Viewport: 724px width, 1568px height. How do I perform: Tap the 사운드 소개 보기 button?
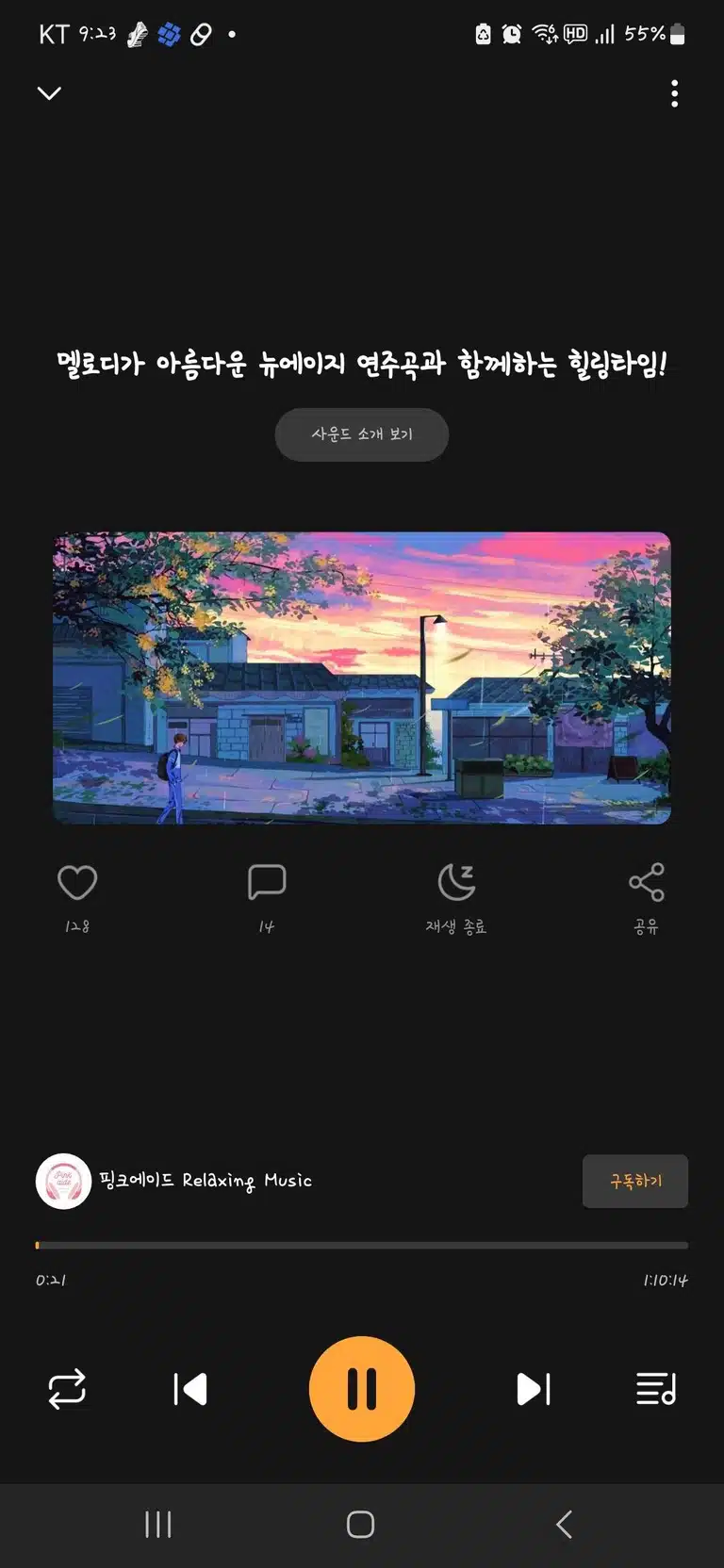click(362, 434)
